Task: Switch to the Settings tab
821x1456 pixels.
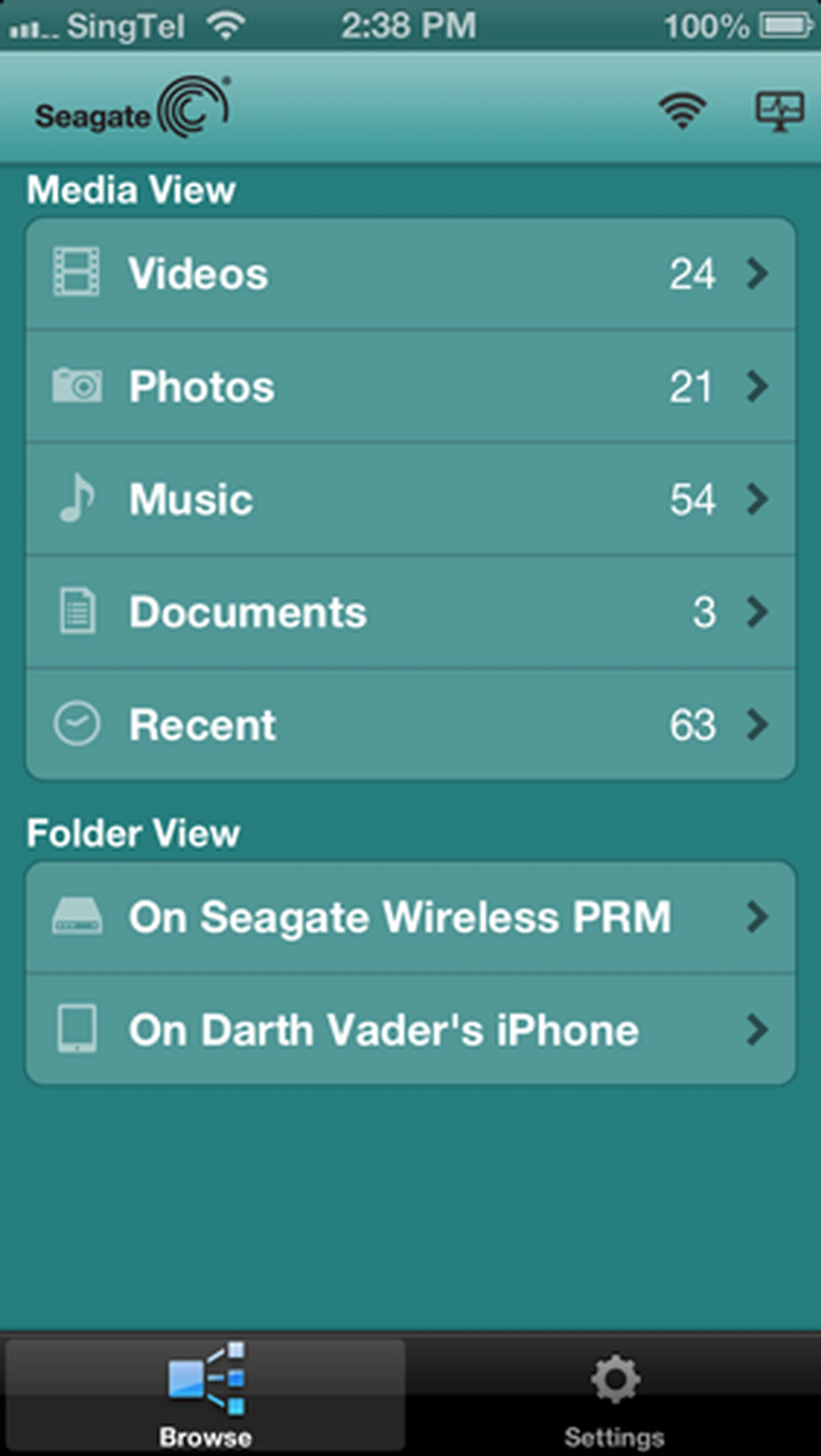Action: click(615, 1394)
